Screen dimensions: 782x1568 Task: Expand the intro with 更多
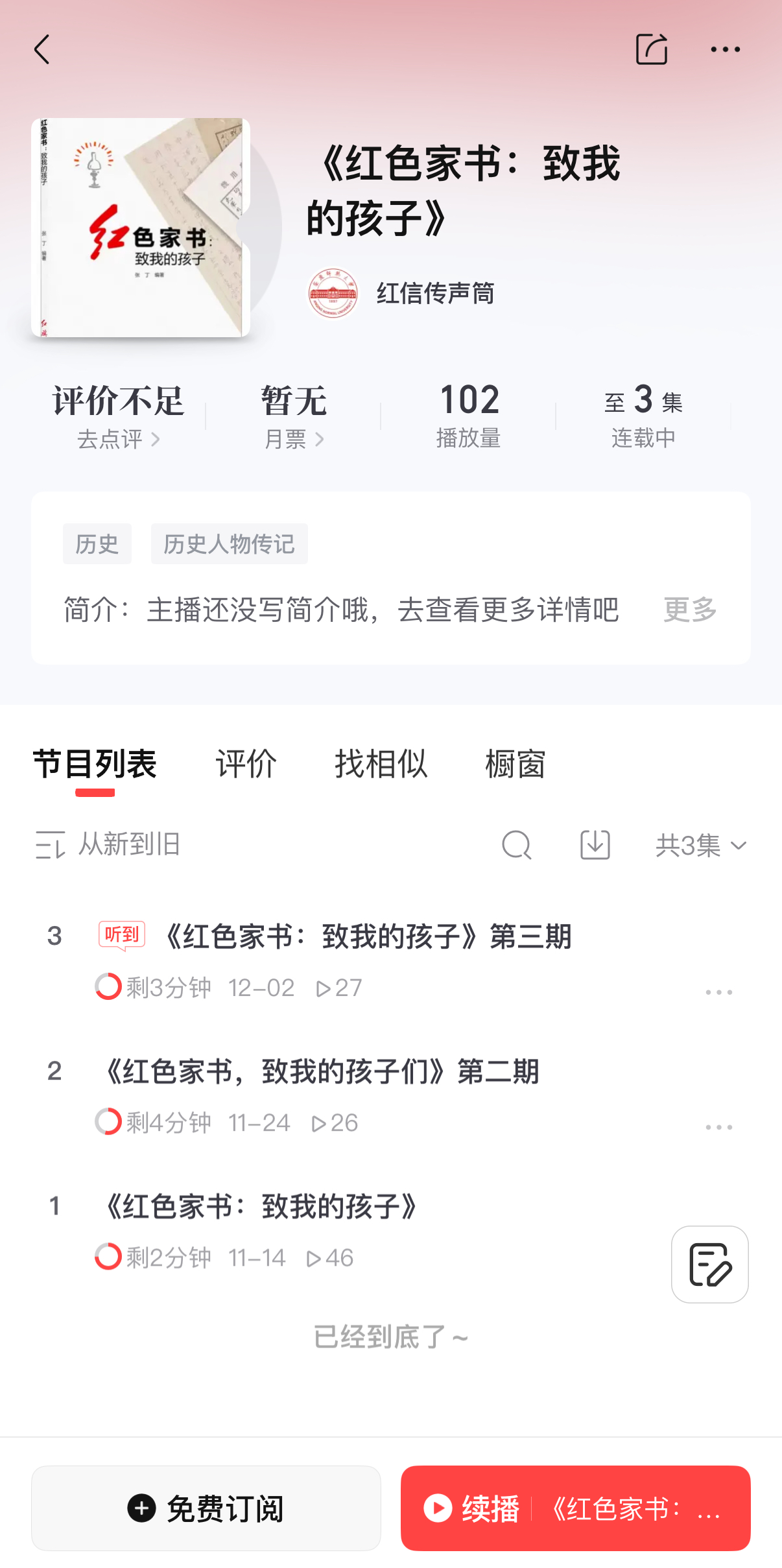tap(690, 610)
